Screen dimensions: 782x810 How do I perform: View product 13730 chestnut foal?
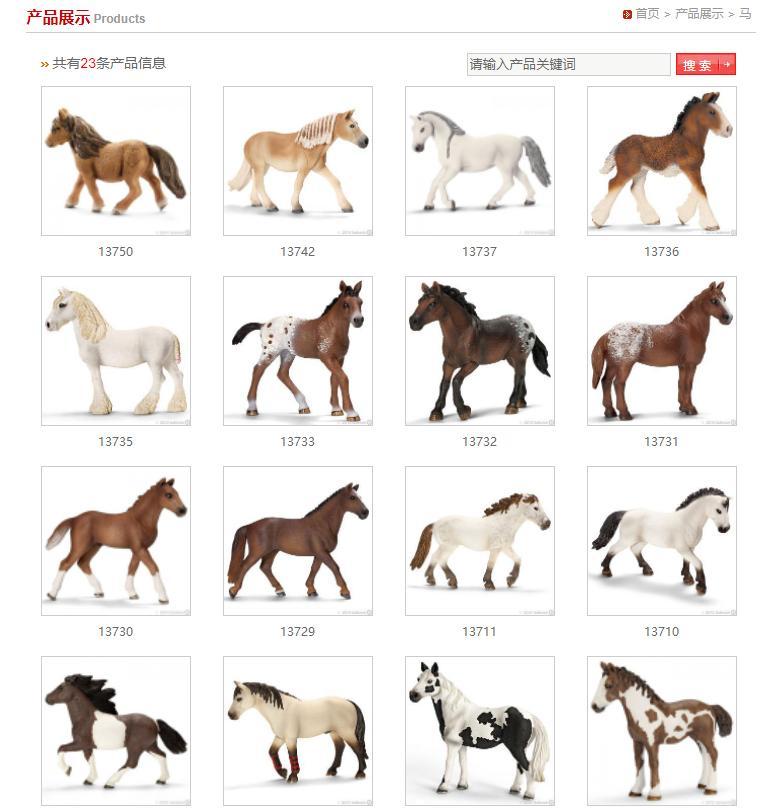(x=116, y=541)
